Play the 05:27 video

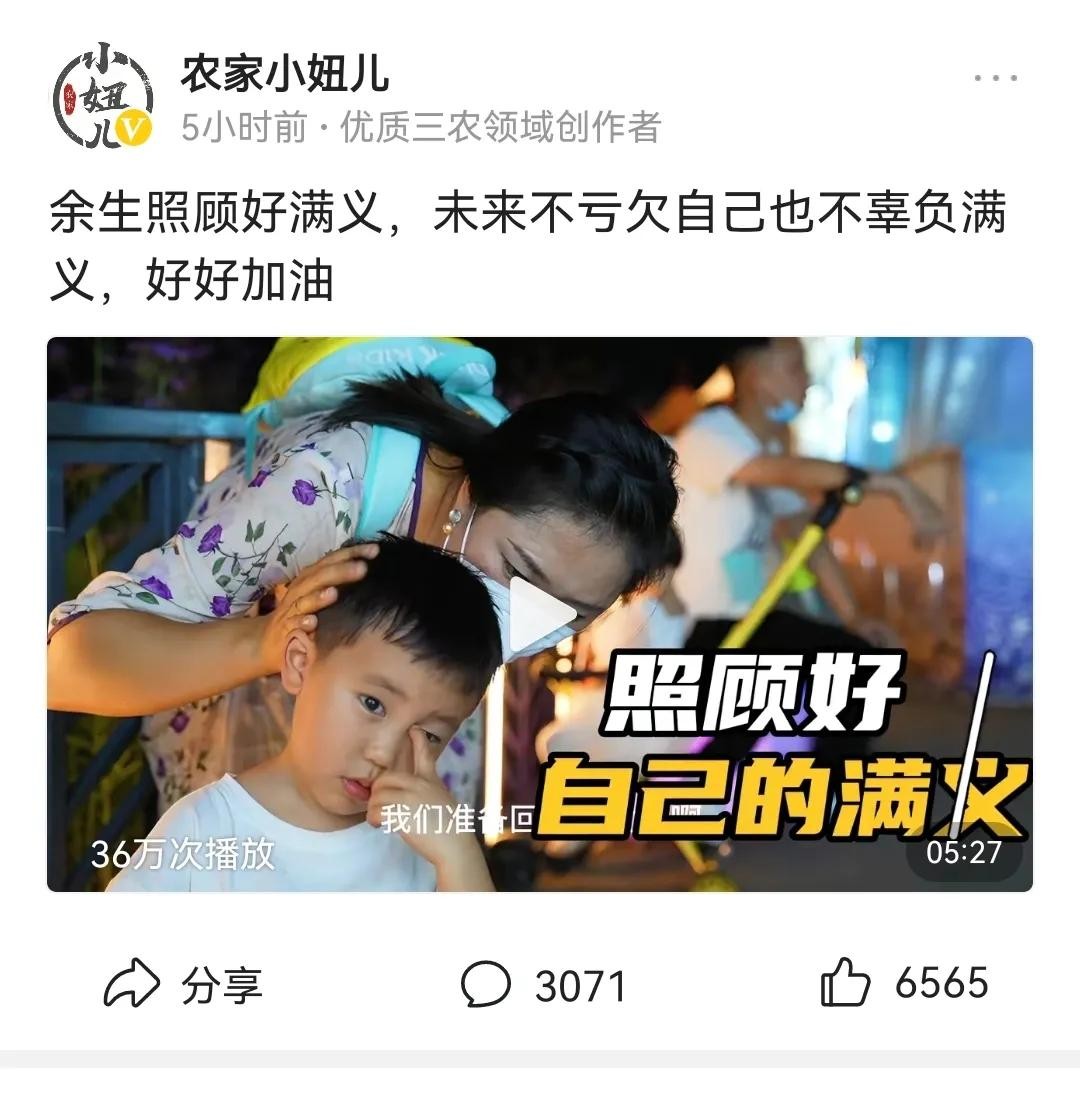pos(541,617)
